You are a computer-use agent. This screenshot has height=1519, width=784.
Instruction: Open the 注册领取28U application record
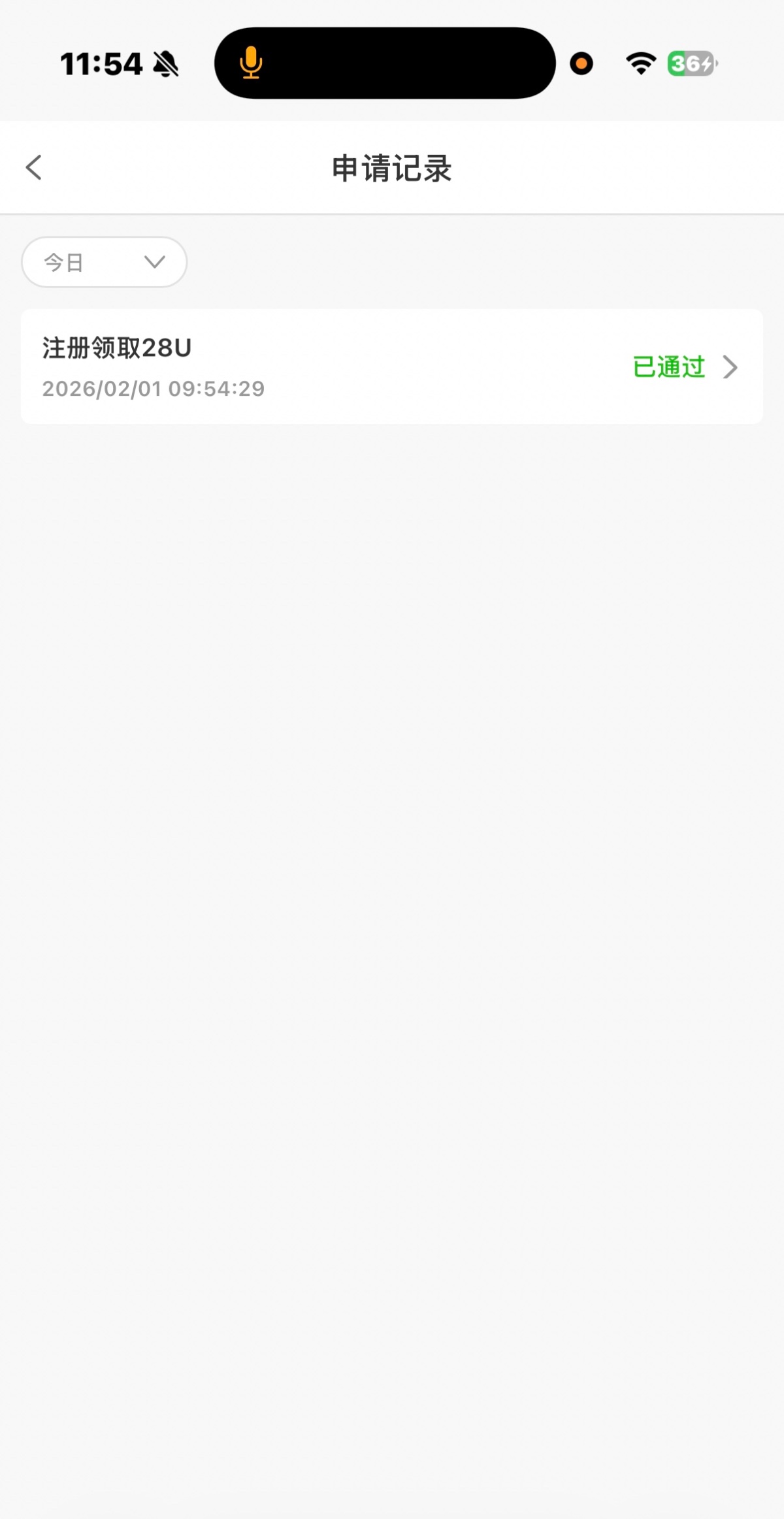tap(391, 367)
